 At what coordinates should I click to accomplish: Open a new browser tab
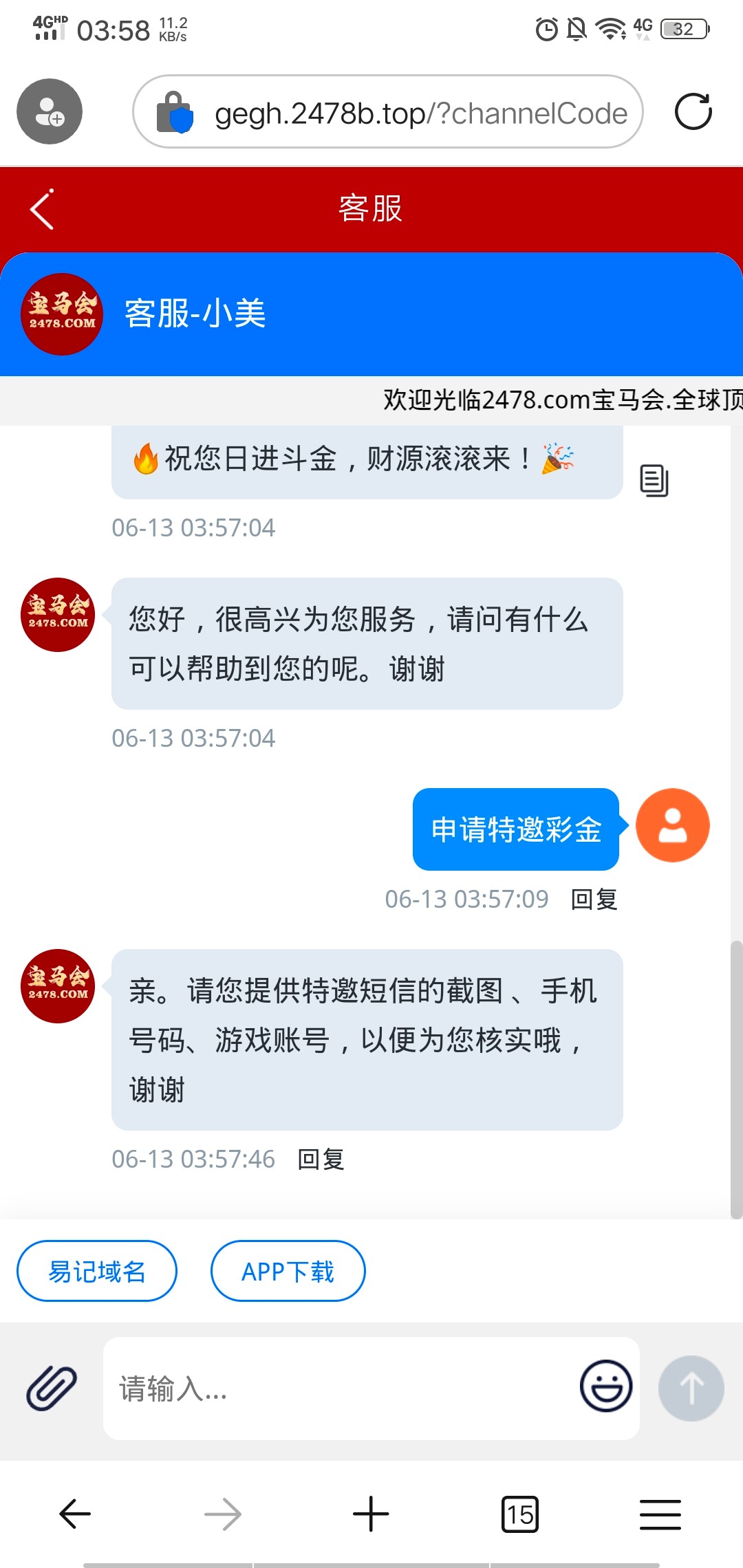pyautogui.click(x=371, y=1514)
